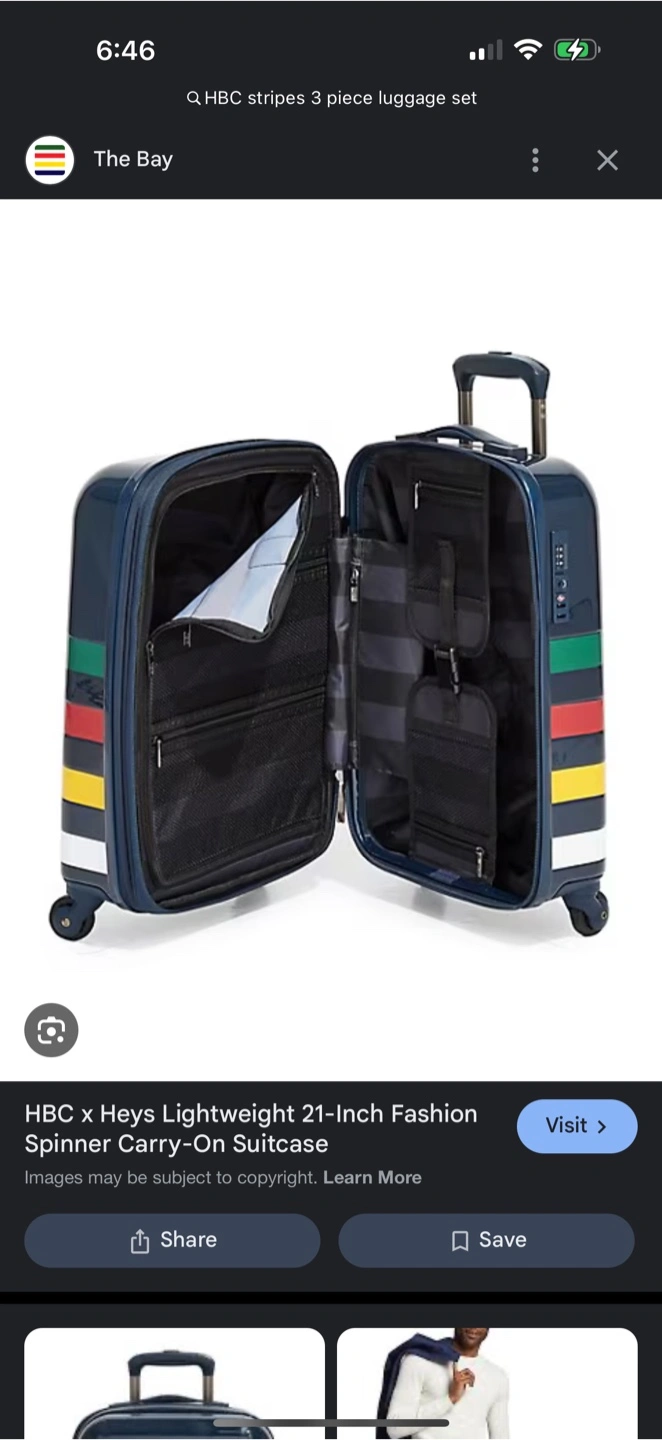Open the related suitcase thumbnail
Screen dimensions: 662x1440
coord(174,1384)
